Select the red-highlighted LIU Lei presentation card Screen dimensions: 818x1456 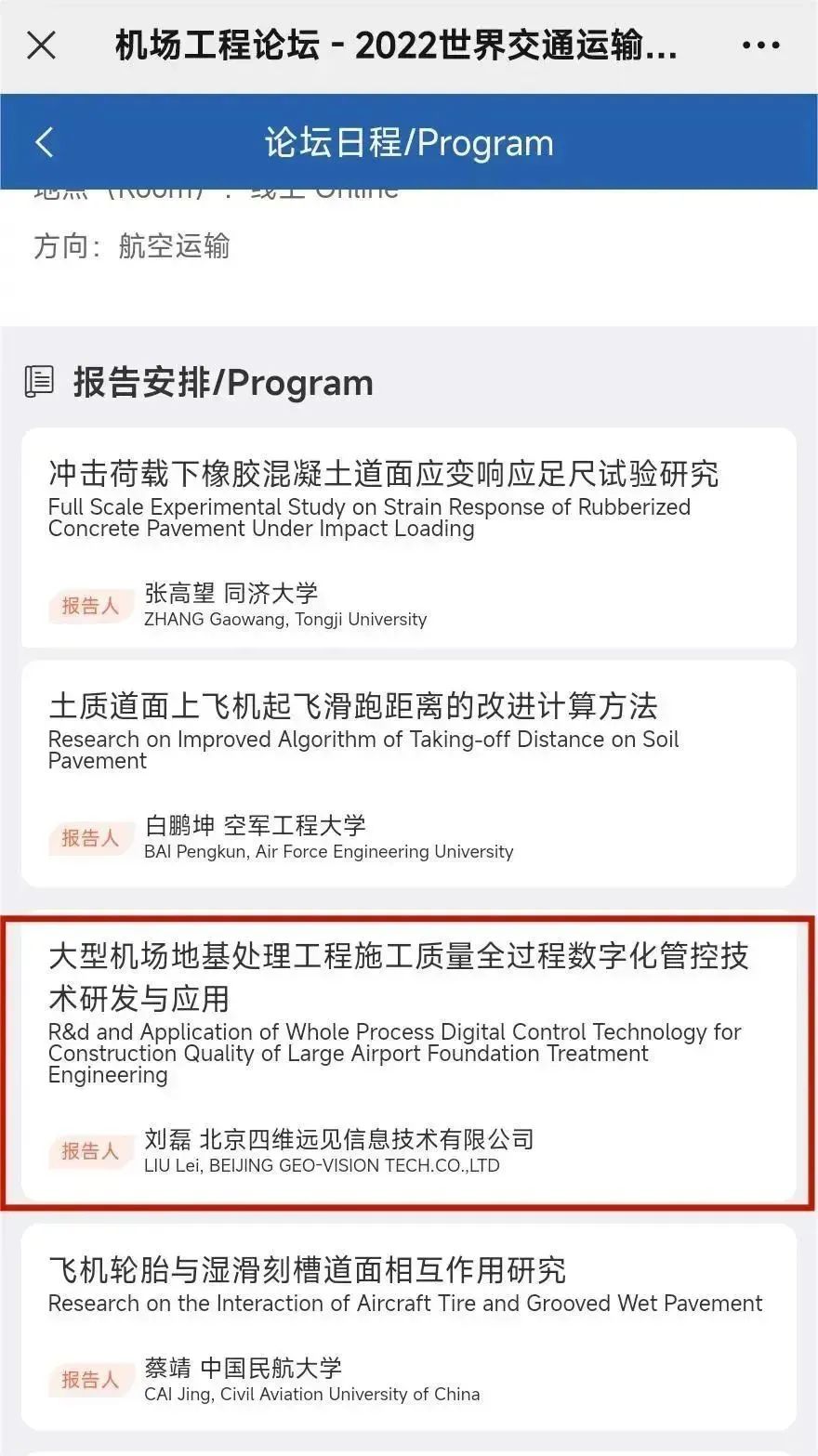pyautogui.click(x=409, y=1059)
